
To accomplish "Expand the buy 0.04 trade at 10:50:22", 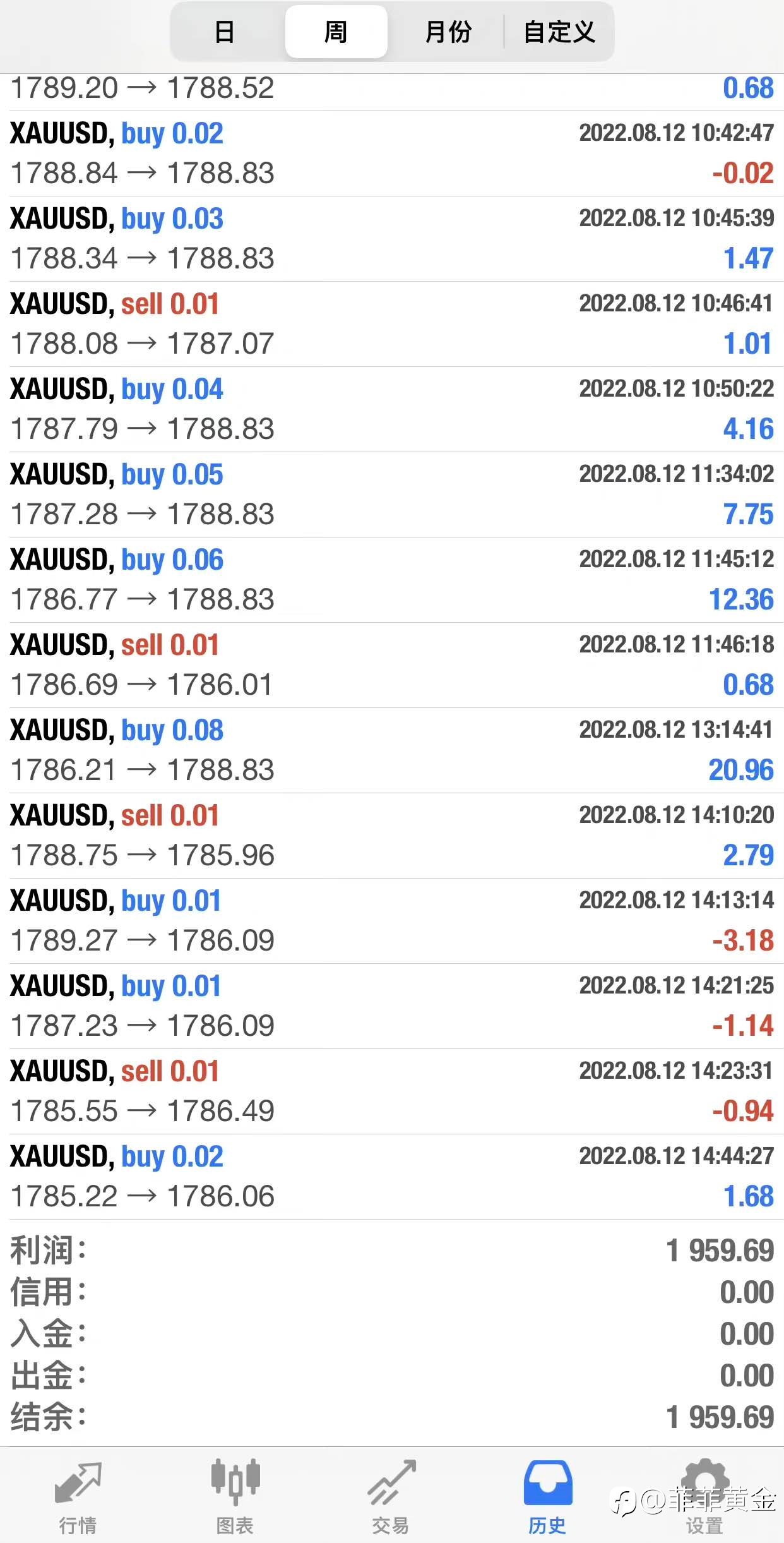I will point(392,409).
